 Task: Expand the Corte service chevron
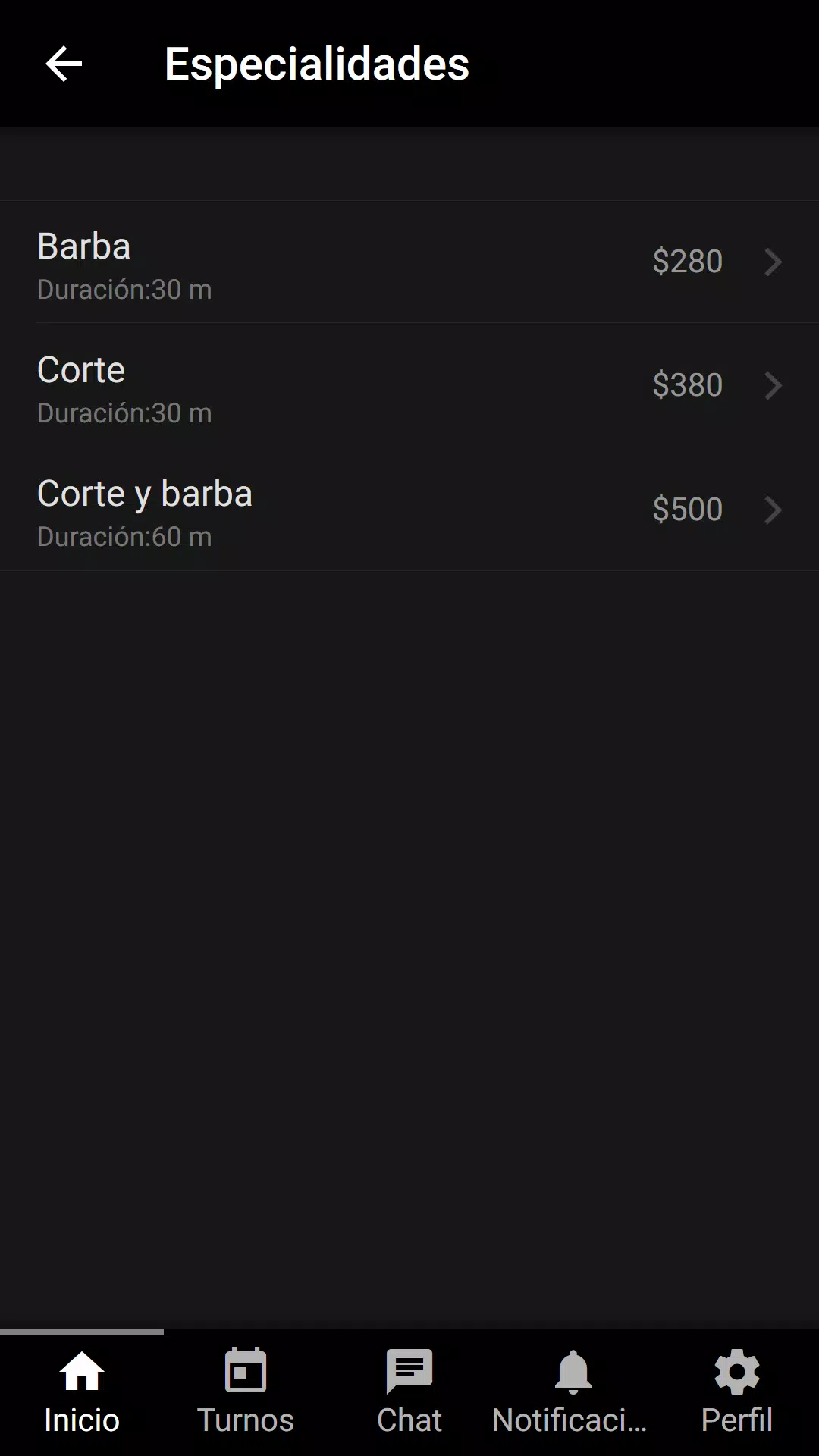(773, 385)
